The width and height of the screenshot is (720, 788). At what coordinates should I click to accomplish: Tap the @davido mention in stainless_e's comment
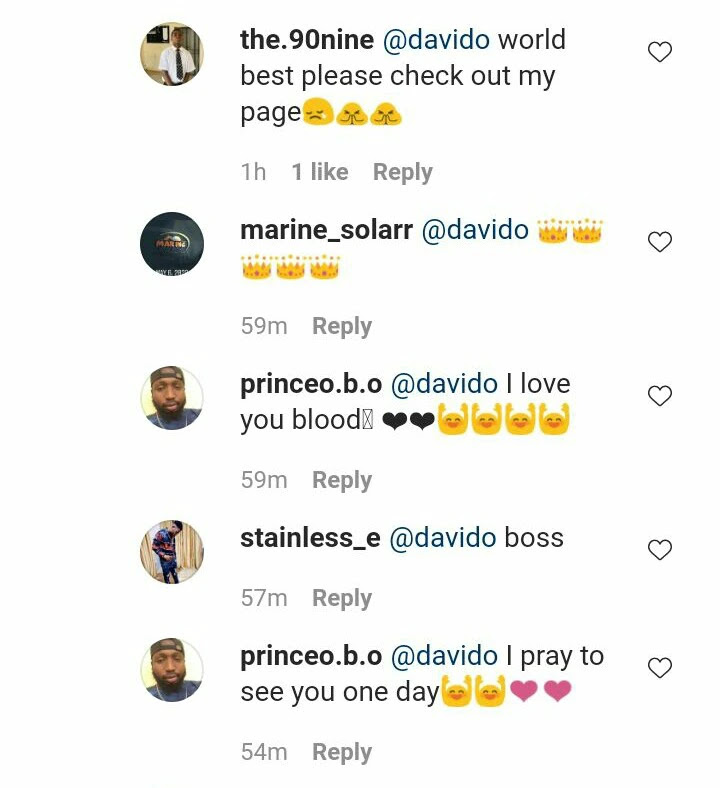(x=443, y=538)
